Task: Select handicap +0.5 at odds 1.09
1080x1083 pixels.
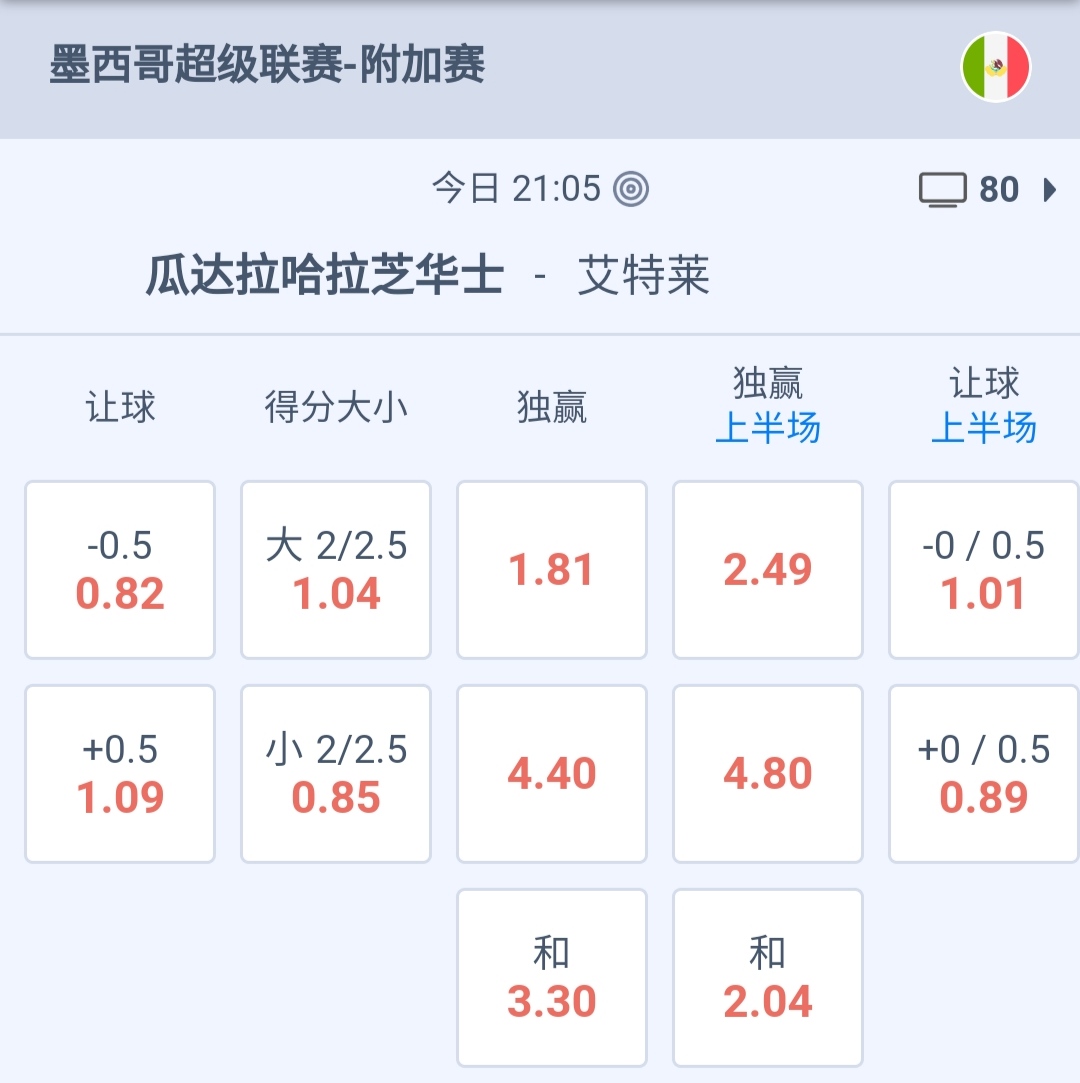Action: 120,774
